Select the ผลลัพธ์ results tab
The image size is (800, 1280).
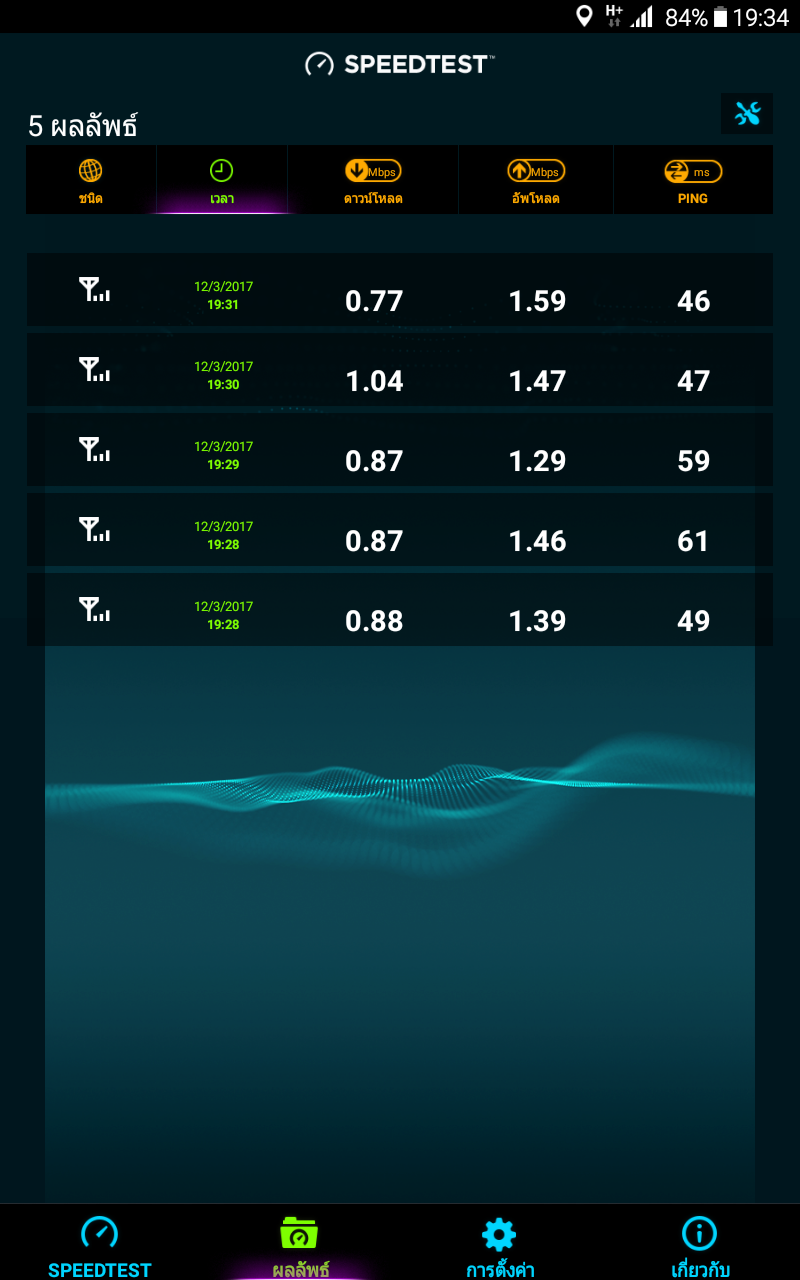pyautogui.click(x=300, y=1244)
